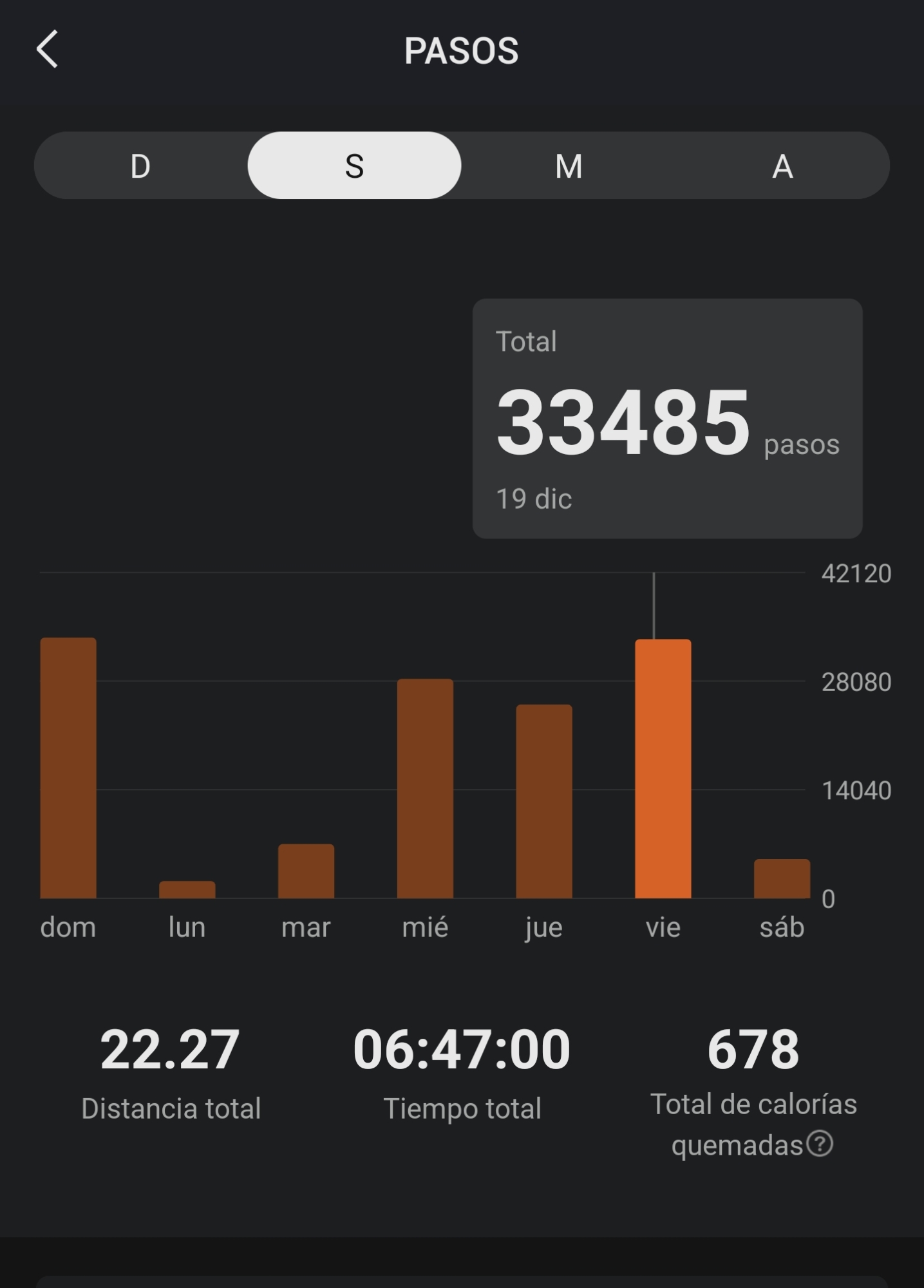Switch to the M (month) view

(x=569, y=166)
